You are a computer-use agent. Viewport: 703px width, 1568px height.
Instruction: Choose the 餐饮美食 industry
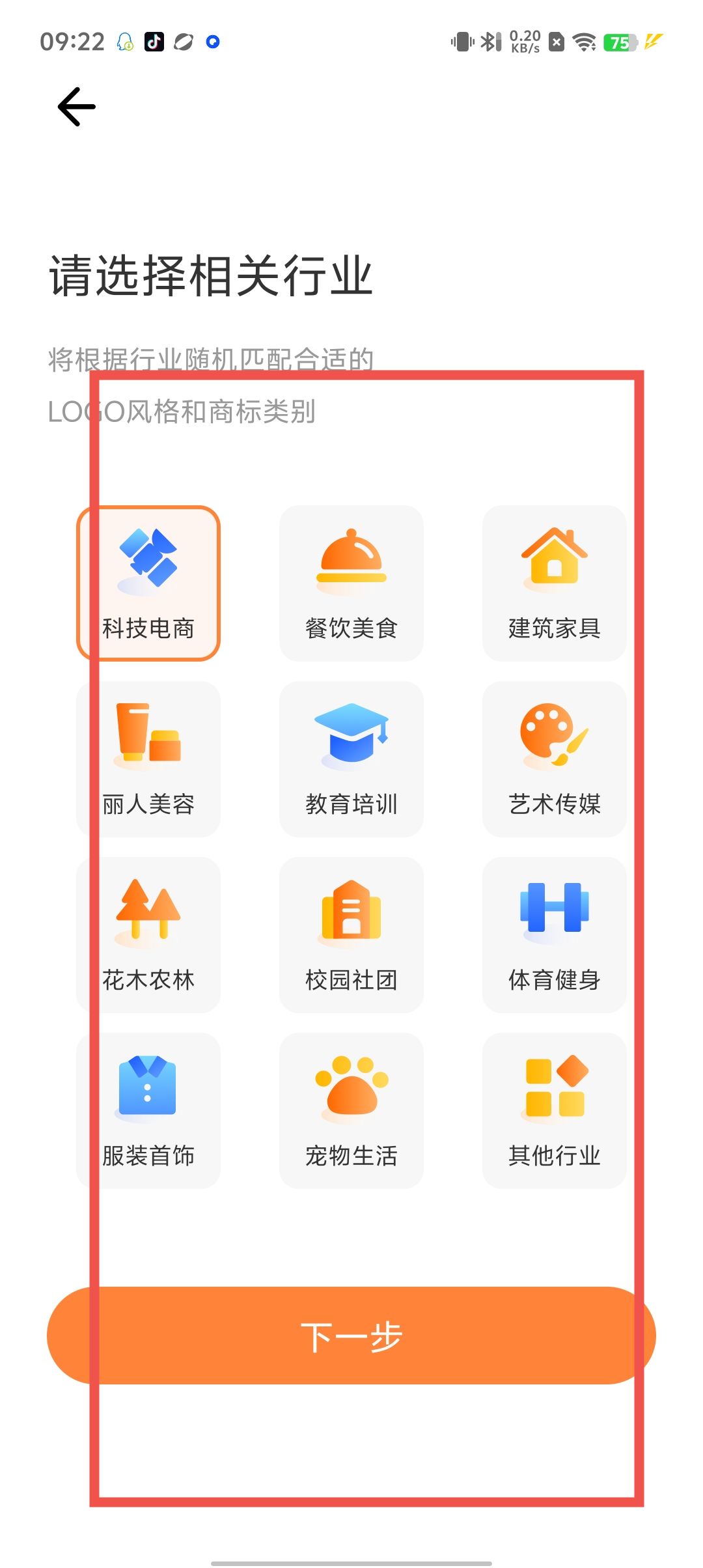click(x=351, y=583)
